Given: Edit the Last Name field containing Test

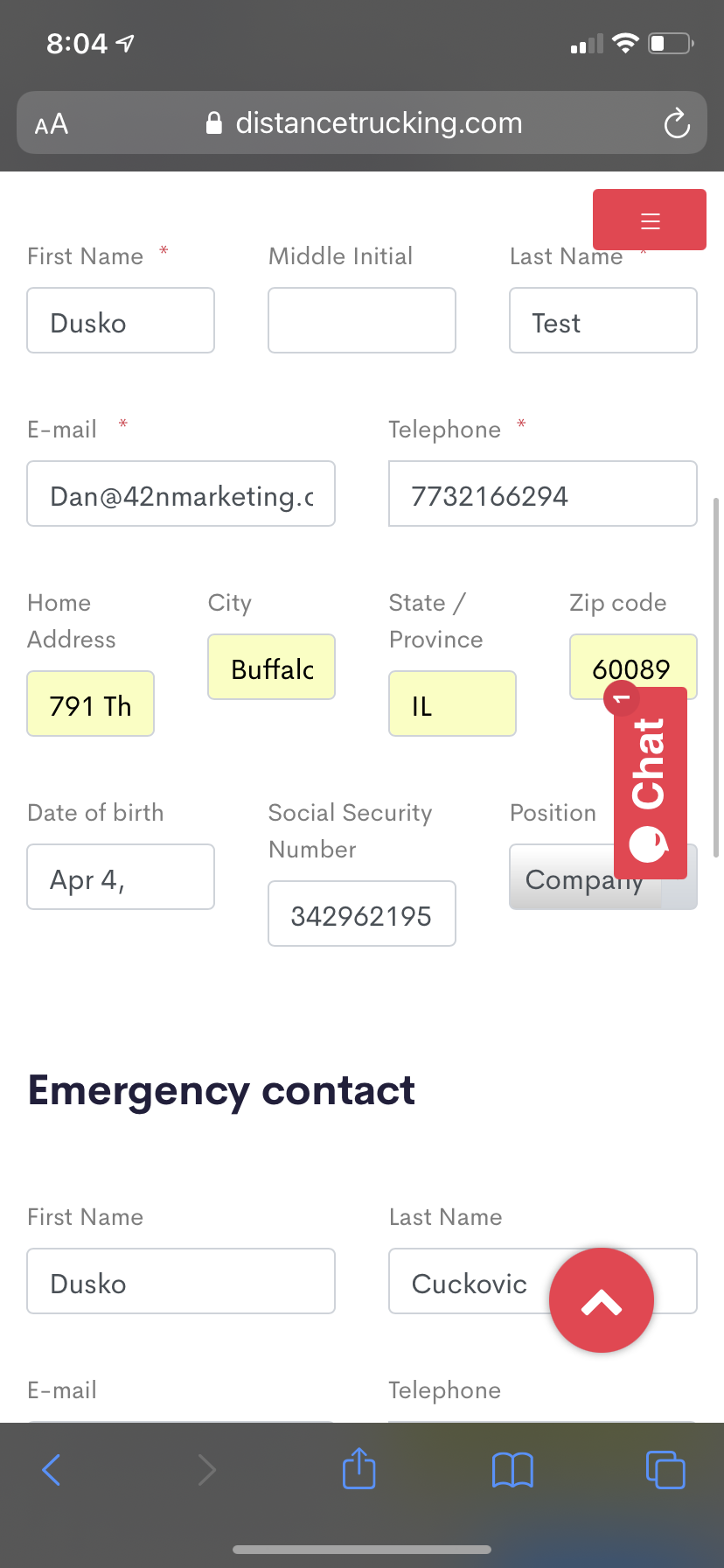Looking at the screenshot, I should tap(603, 320).
